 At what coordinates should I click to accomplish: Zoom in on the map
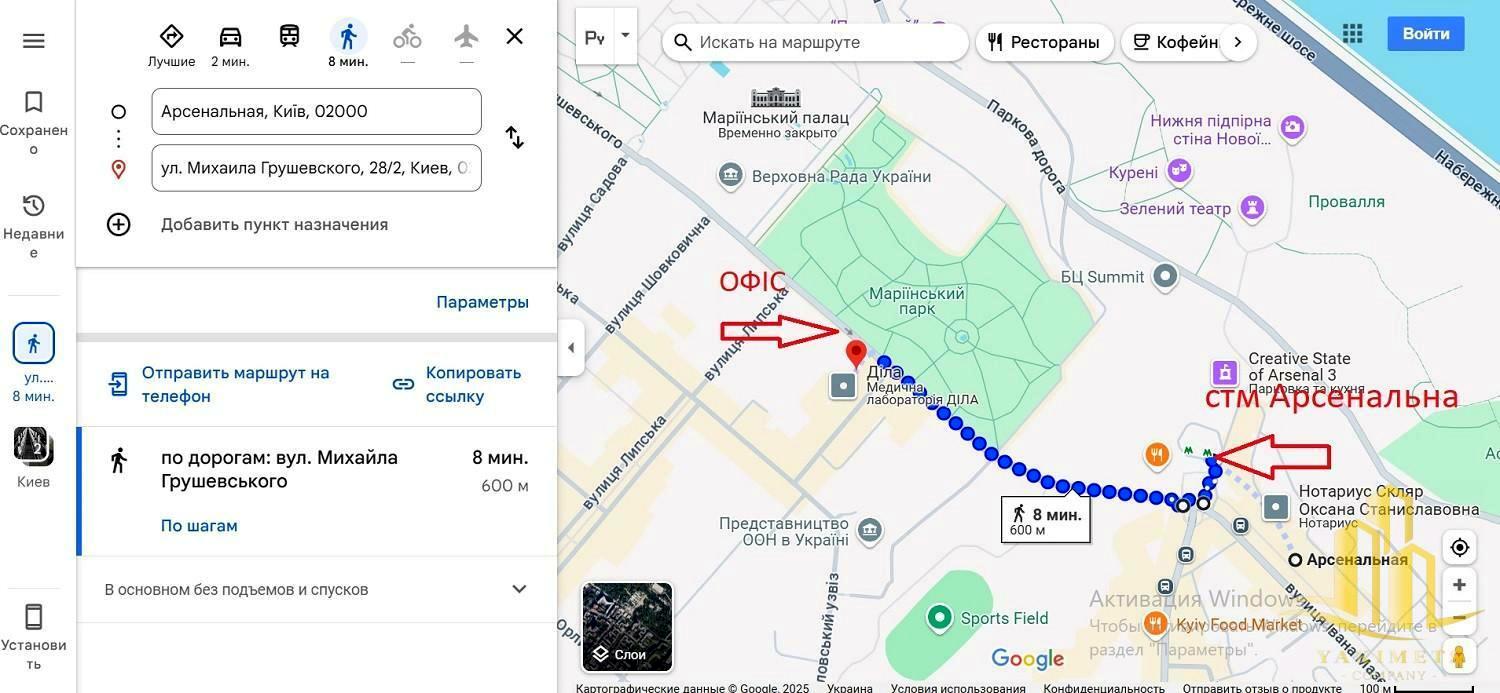[1459, 584]
